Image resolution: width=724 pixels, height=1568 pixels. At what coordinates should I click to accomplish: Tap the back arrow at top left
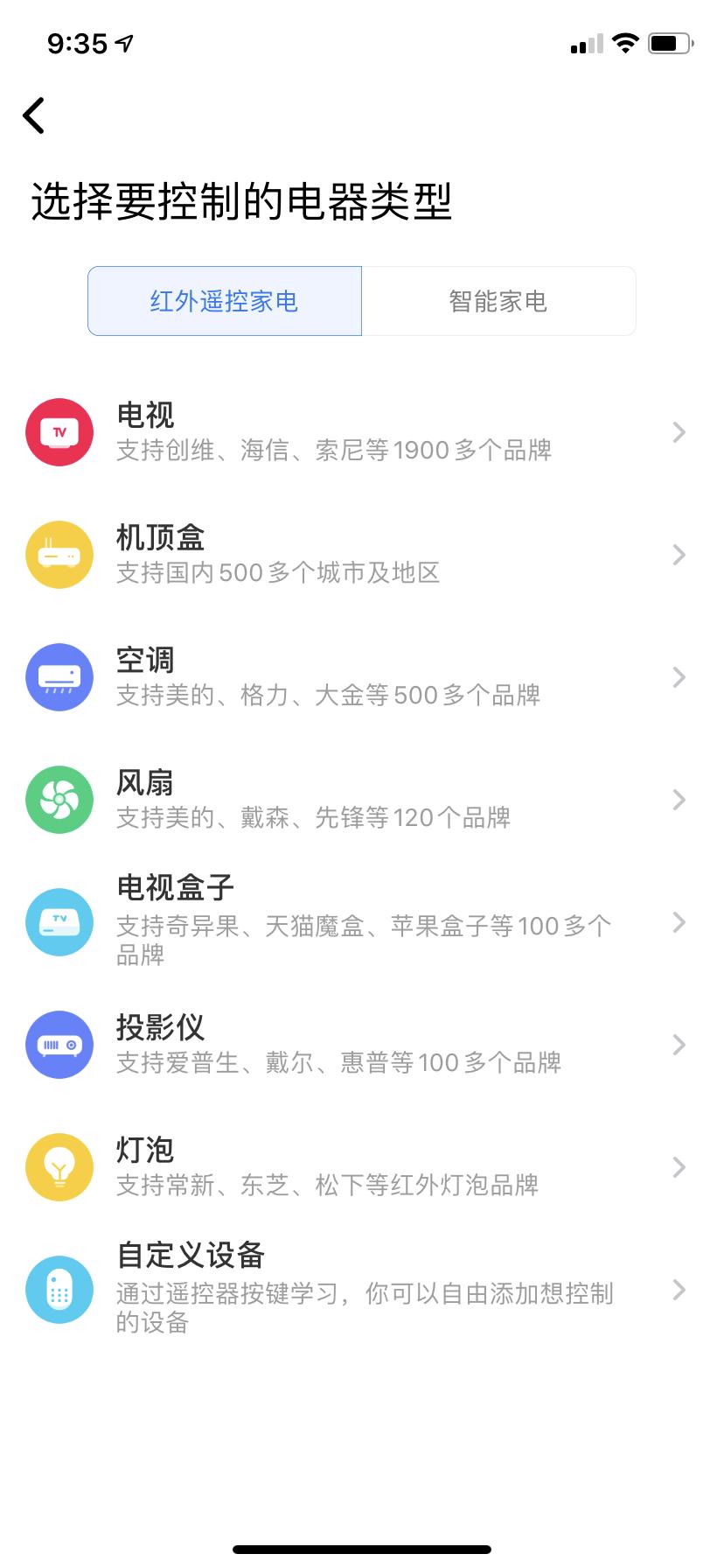(x=33, y=115)
